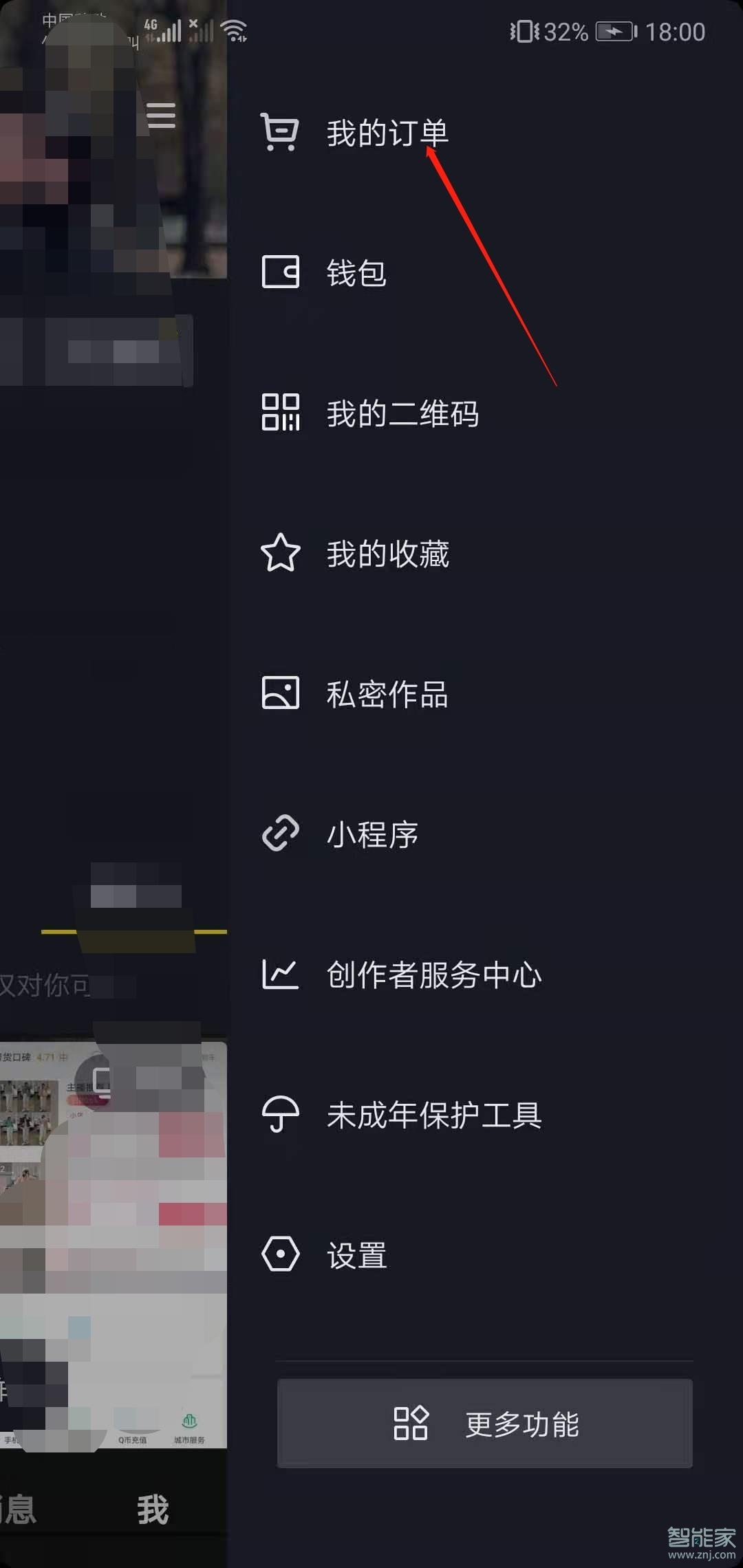Image resolution: width=743 pixels, height=1568 pixels.
Task: Open 钱包 wallet
Action: click(356, 273)
